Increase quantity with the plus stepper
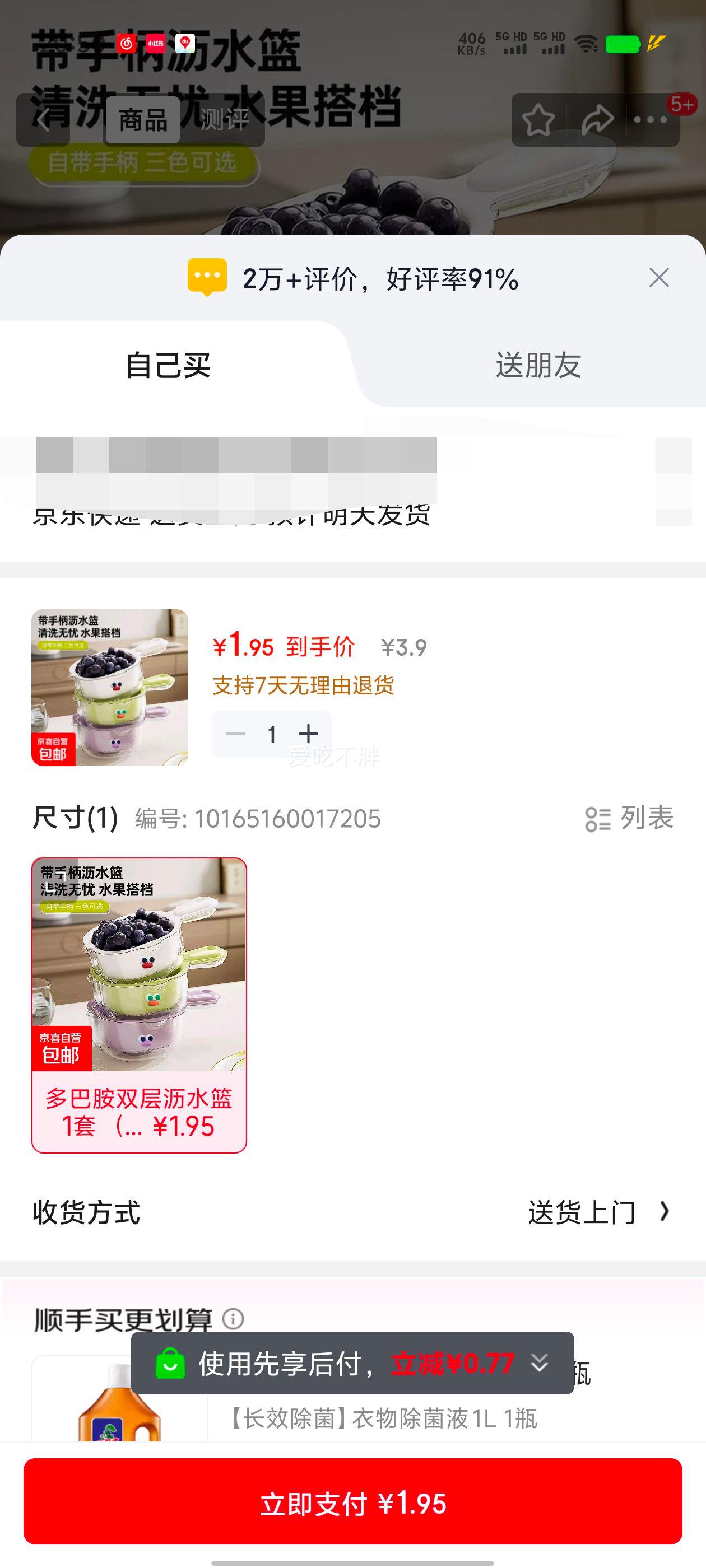The image size is (706, 1568). (x=309, y=734)
